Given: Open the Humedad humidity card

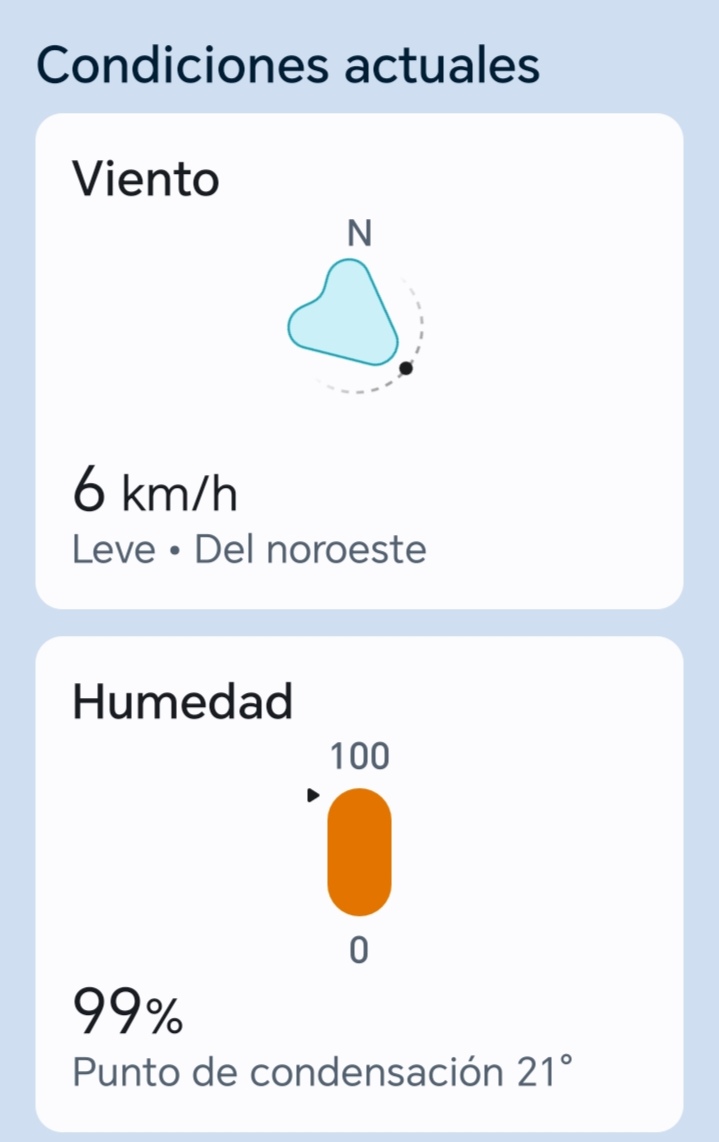Looking at the screenshot, I should 359,883.
